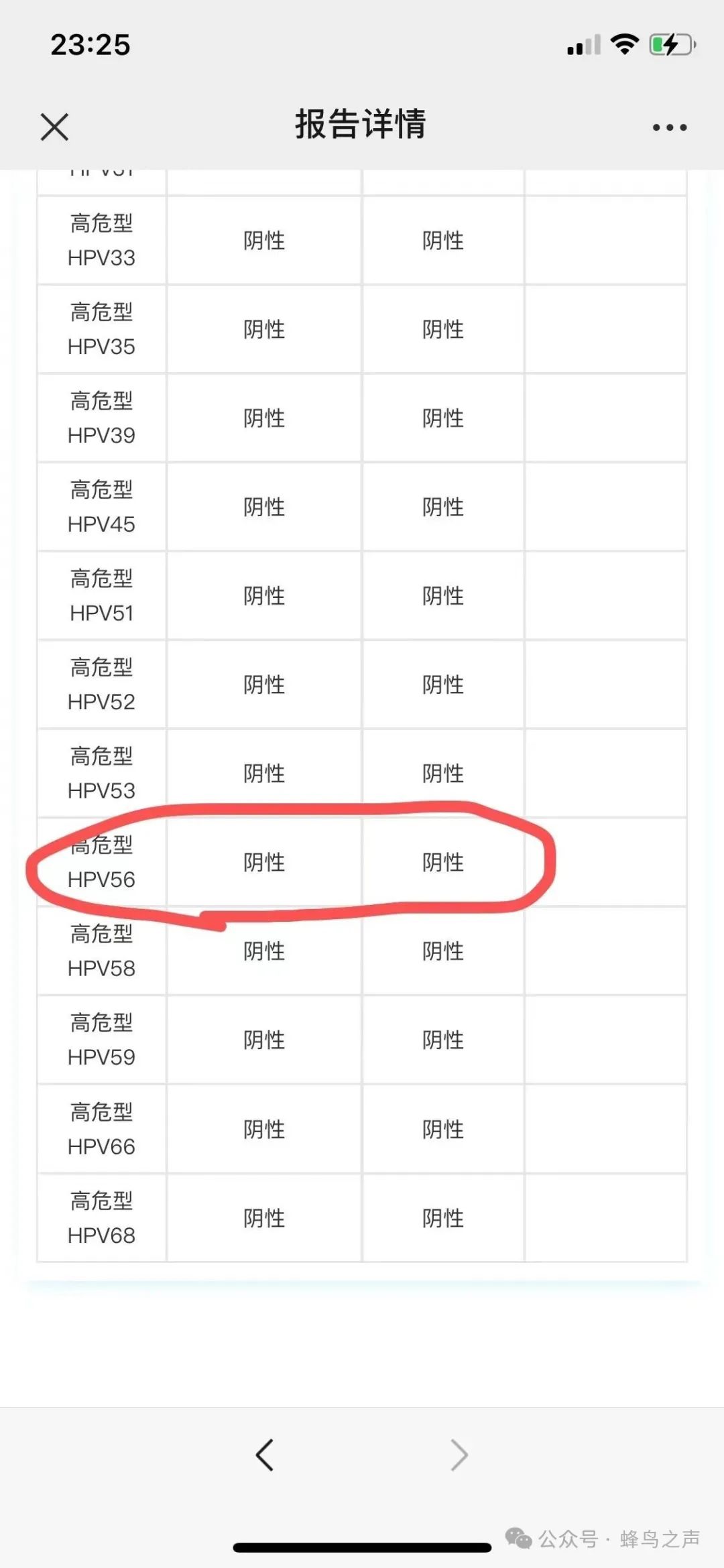Go back with the left arrow in the bottom bar

point(265,1455)
